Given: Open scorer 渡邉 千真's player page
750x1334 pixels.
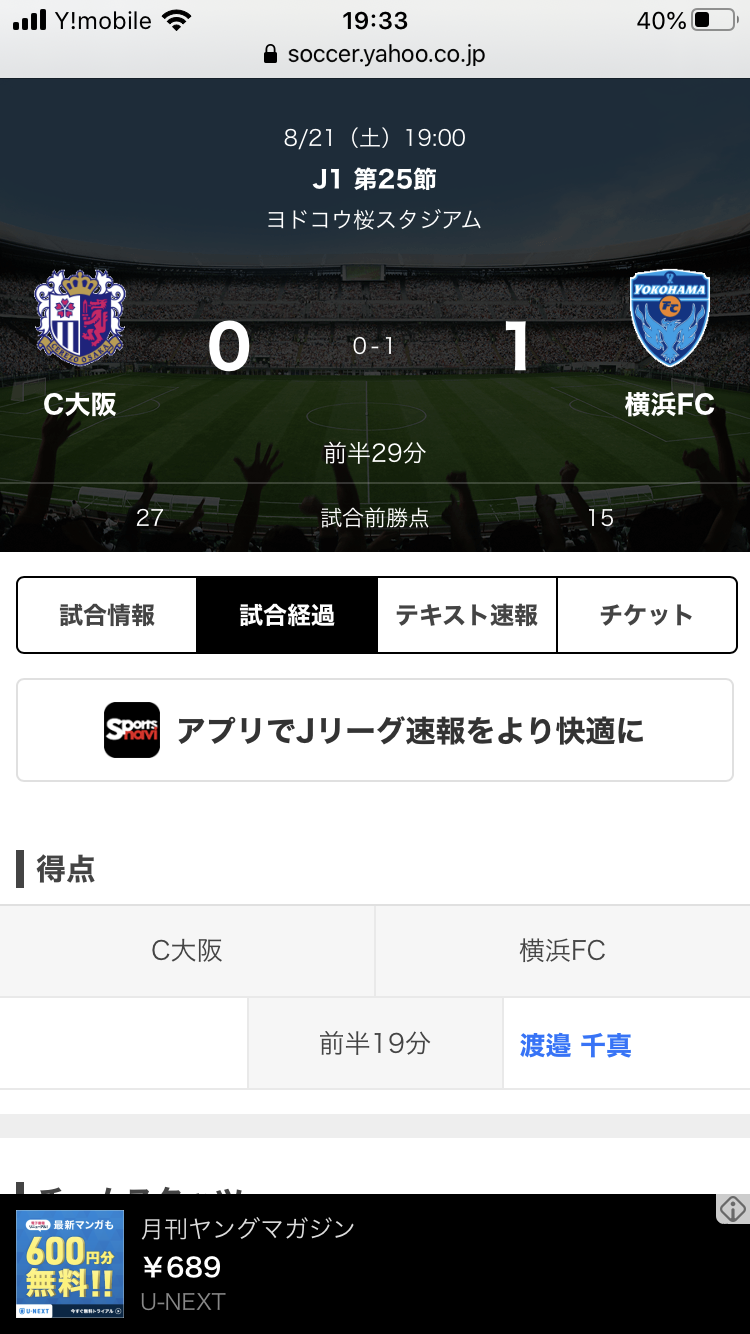Looking at the screenshot, I should [576, 1045].
